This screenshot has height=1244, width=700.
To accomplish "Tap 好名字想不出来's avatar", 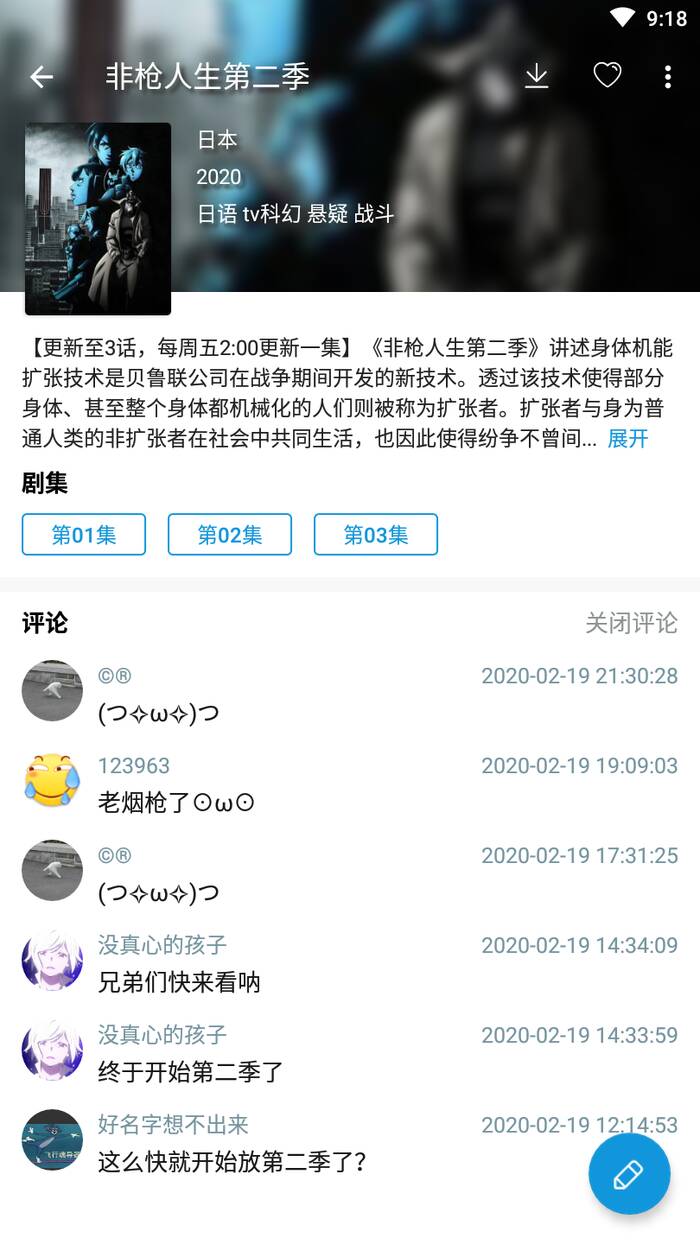I will (52, 1140).
